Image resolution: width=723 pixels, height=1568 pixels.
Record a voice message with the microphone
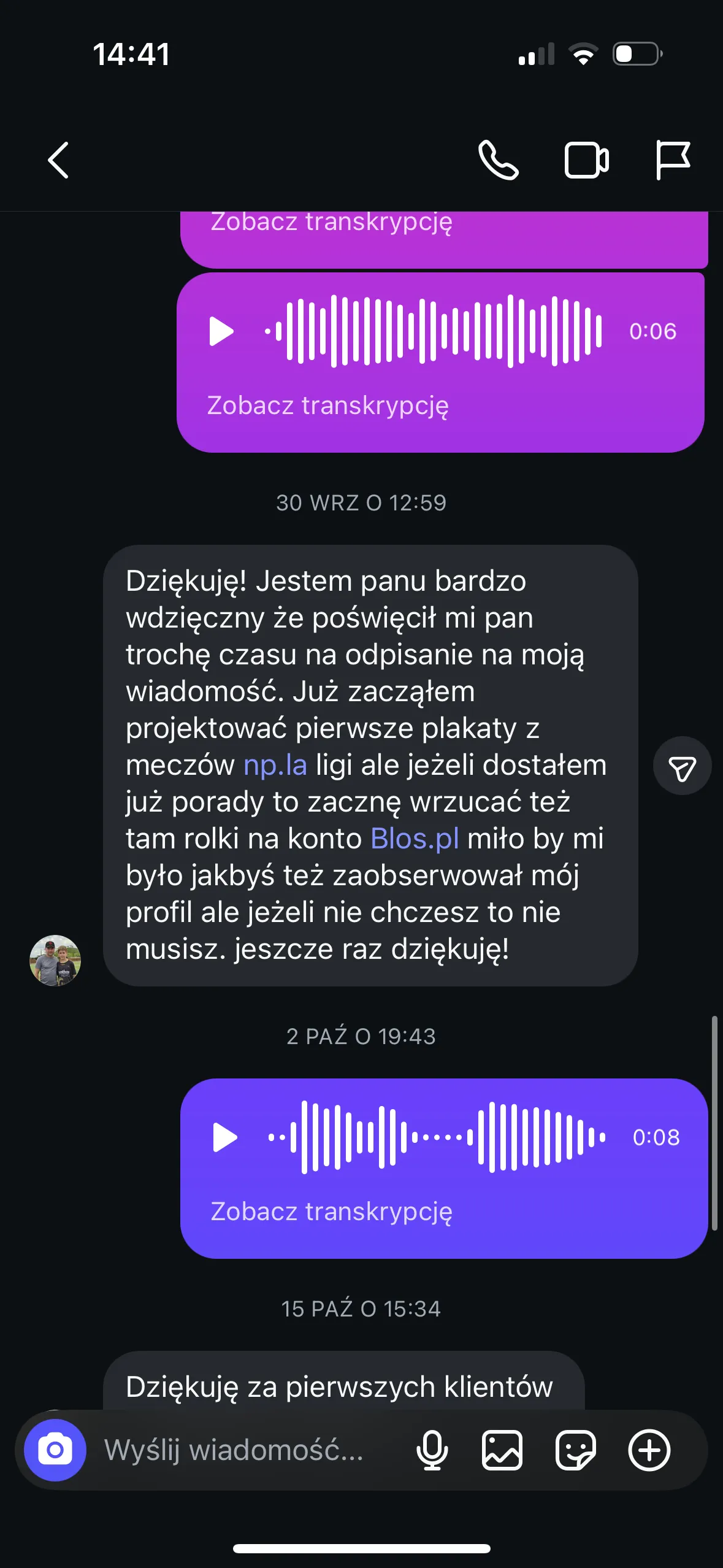tap(432, 1450)
